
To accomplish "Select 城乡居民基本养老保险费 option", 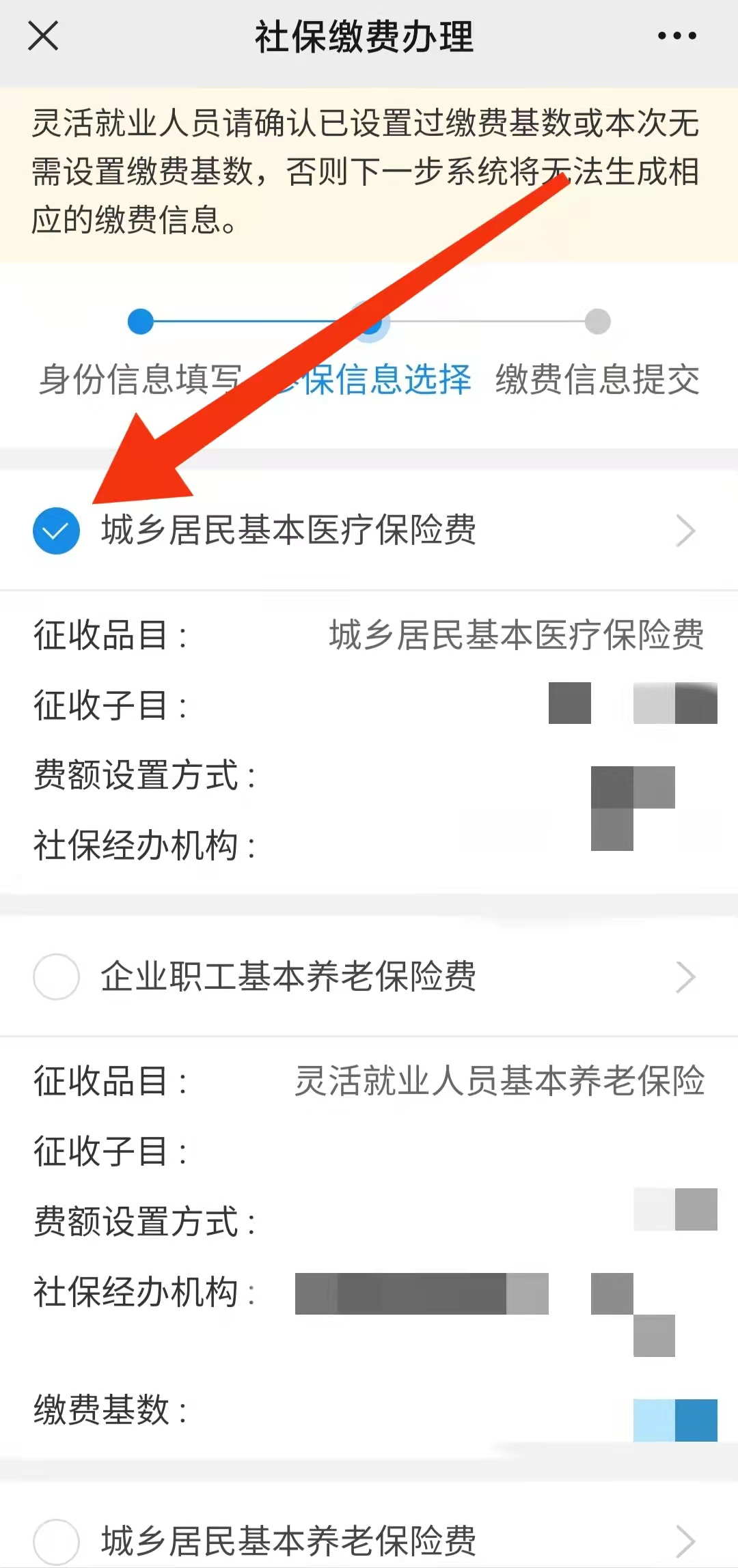I will tap(56, 1542).
